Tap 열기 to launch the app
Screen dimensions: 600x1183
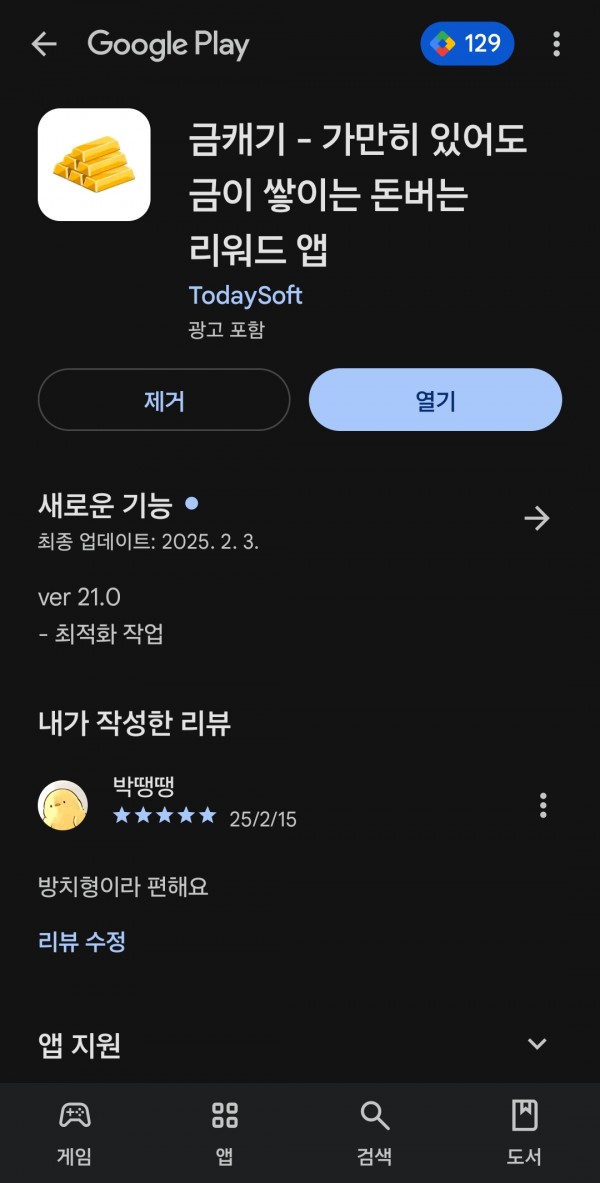[435, 400]
